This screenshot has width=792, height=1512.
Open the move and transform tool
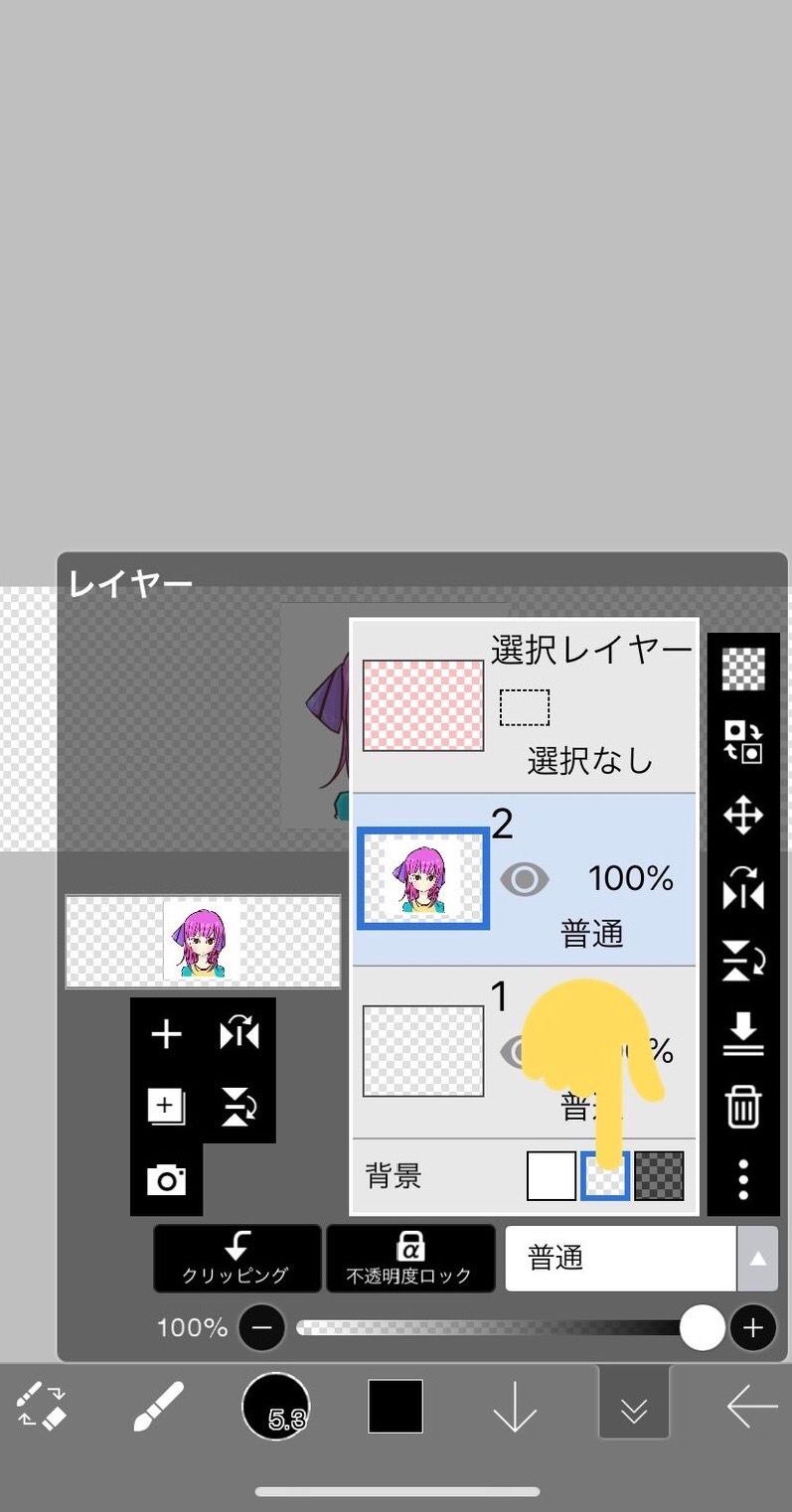pos(743,817)
